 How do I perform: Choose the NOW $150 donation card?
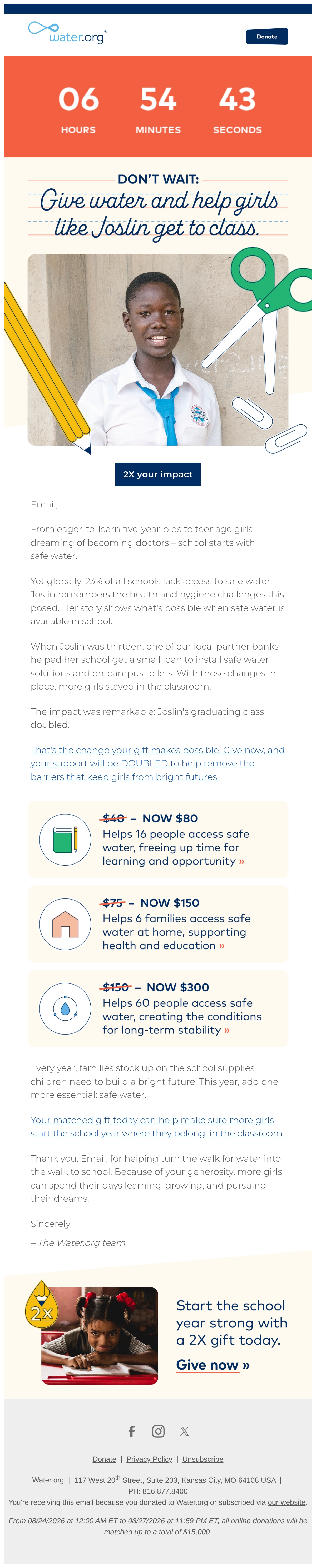[x=158, y=924]
